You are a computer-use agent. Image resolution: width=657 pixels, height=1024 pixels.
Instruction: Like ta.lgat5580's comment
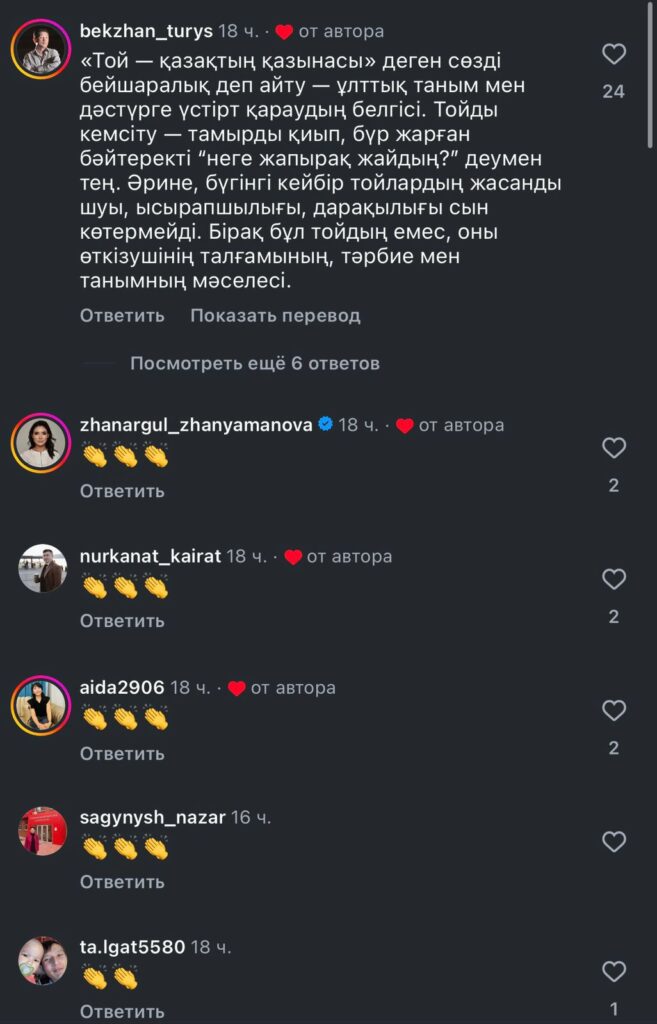[613, 971]
